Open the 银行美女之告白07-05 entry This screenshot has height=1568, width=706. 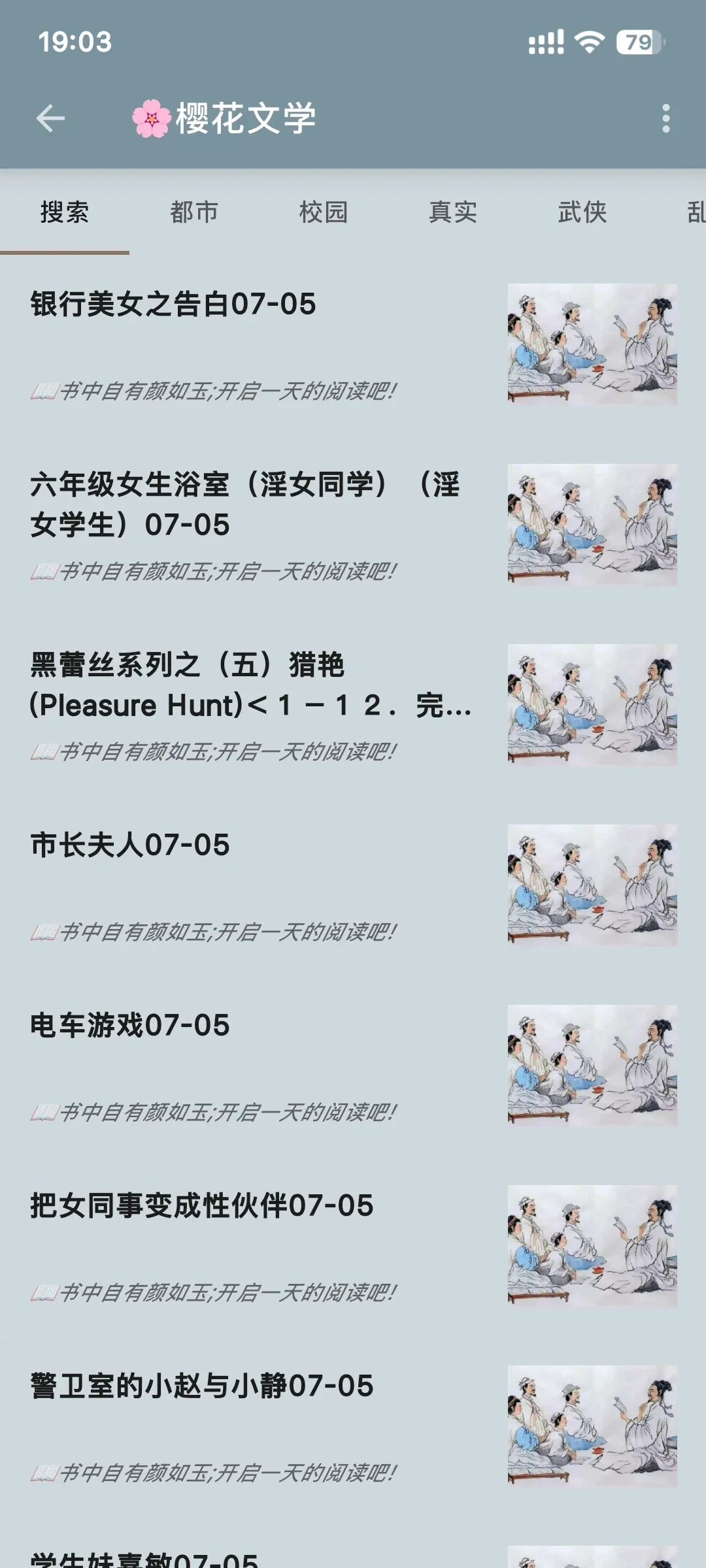173,304
